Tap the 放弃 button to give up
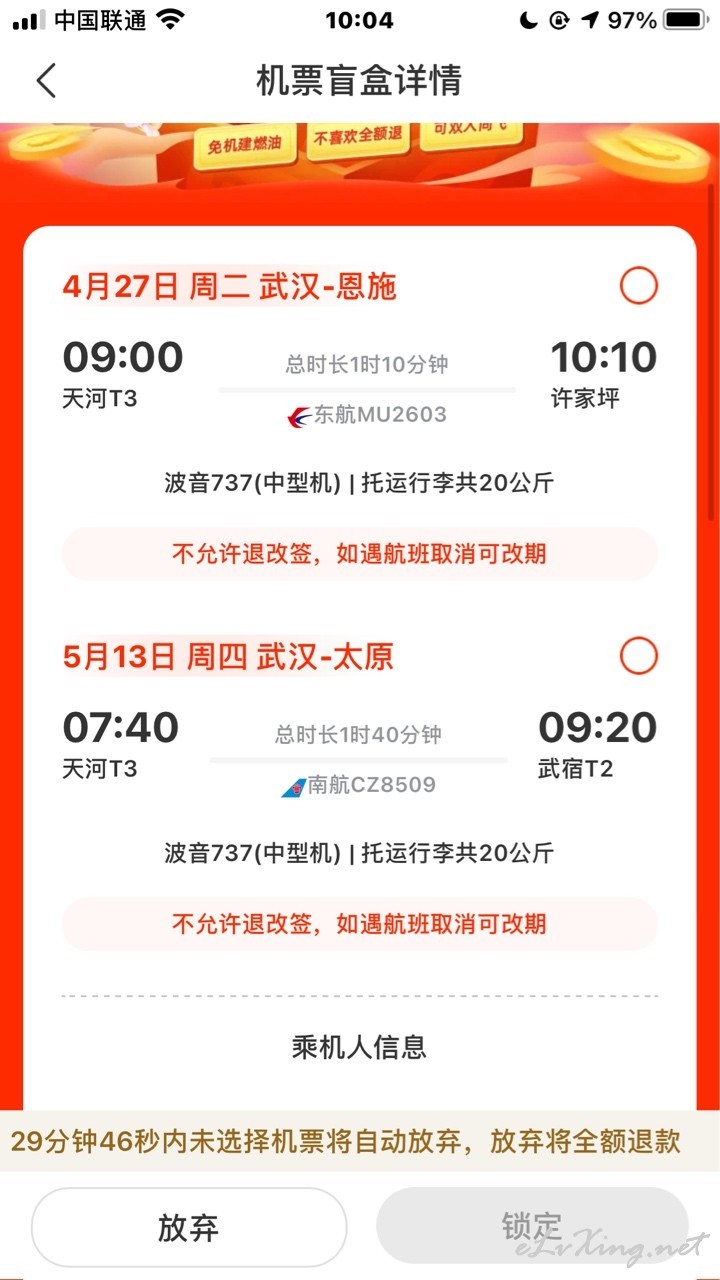Screen dimensions: 720x1280 (x=189, y=1227)
